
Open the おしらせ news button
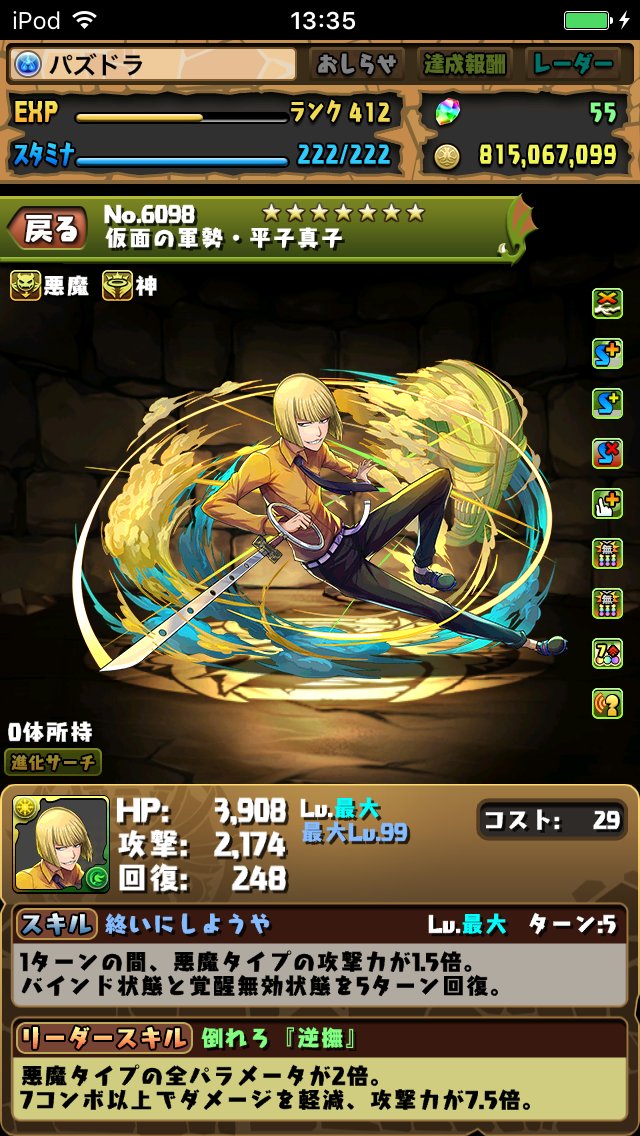click(x=356, y=64)
